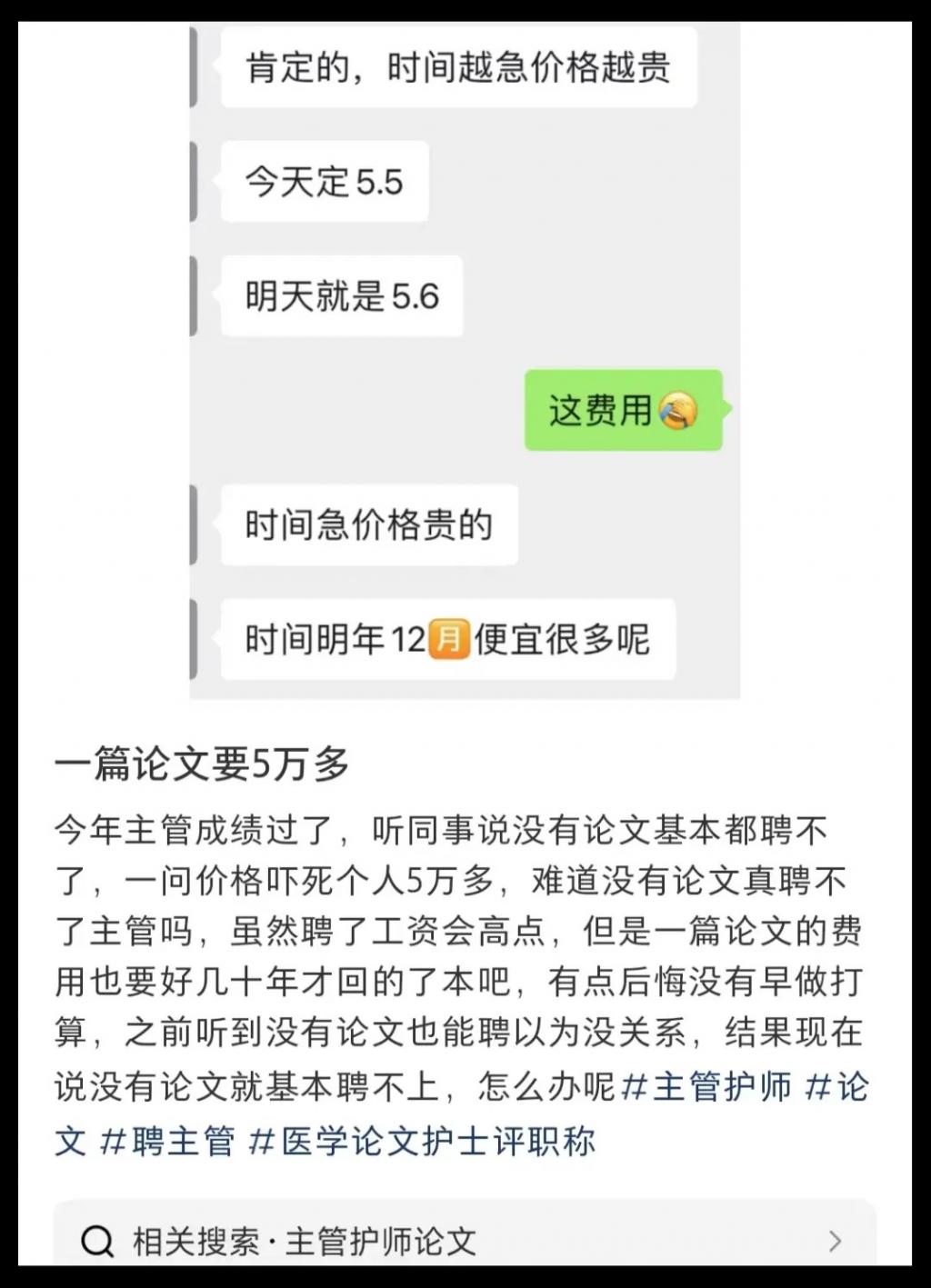The image size is (931, 1288).
Task: Open related search 主管护师论文
Action: click(x=465, y=1240)
